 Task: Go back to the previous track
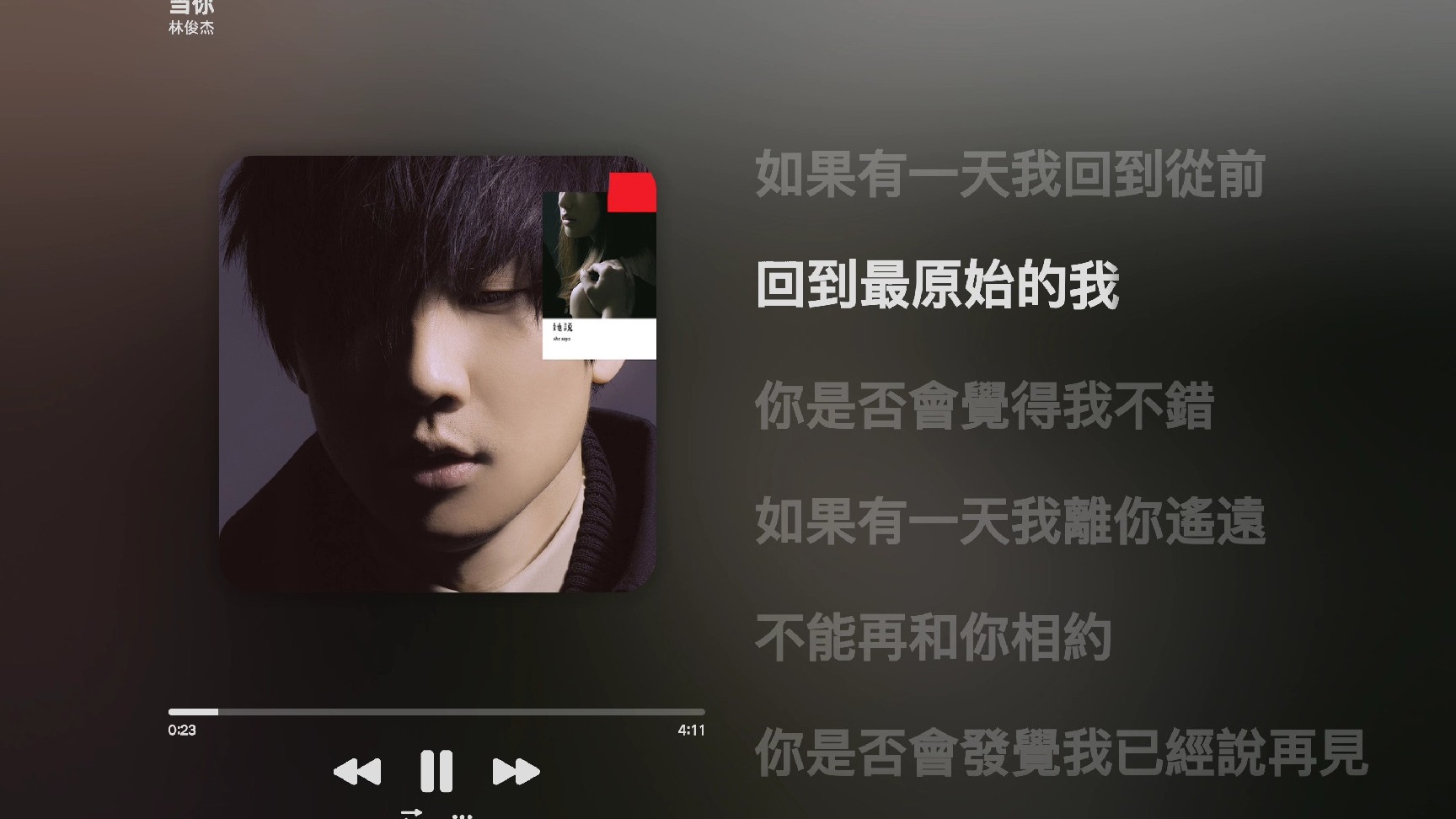pyautogui.click(x=357, y=771)
